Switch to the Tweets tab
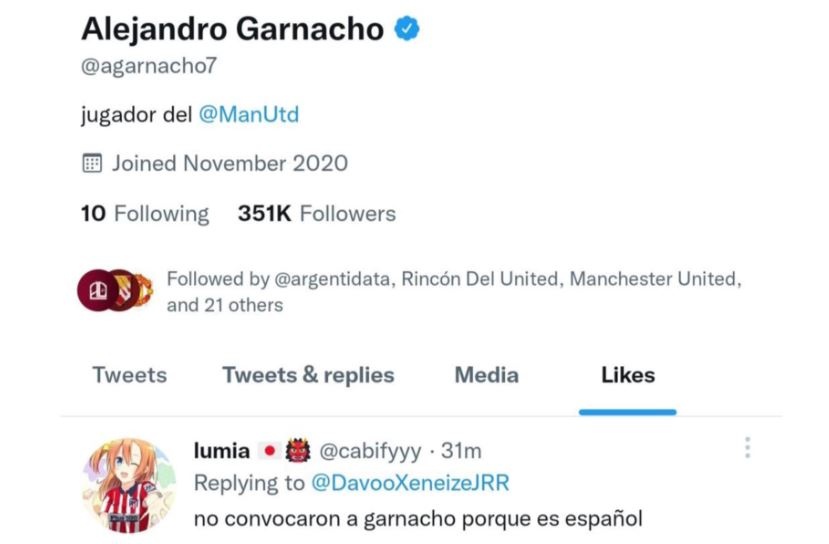This screenshot has height=544, width=829. (x=129, y=375)
